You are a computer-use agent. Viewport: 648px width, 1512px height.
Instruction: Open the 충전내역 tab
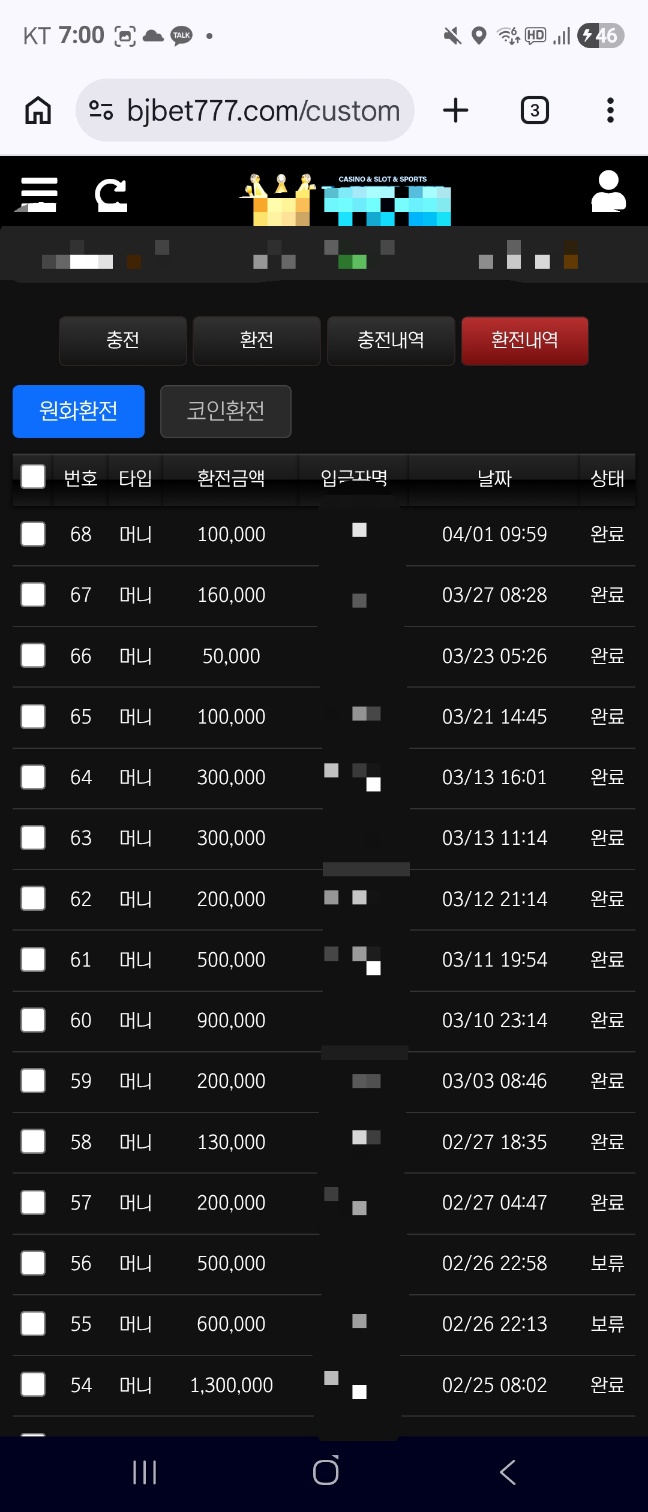click(x=391, y=340)
